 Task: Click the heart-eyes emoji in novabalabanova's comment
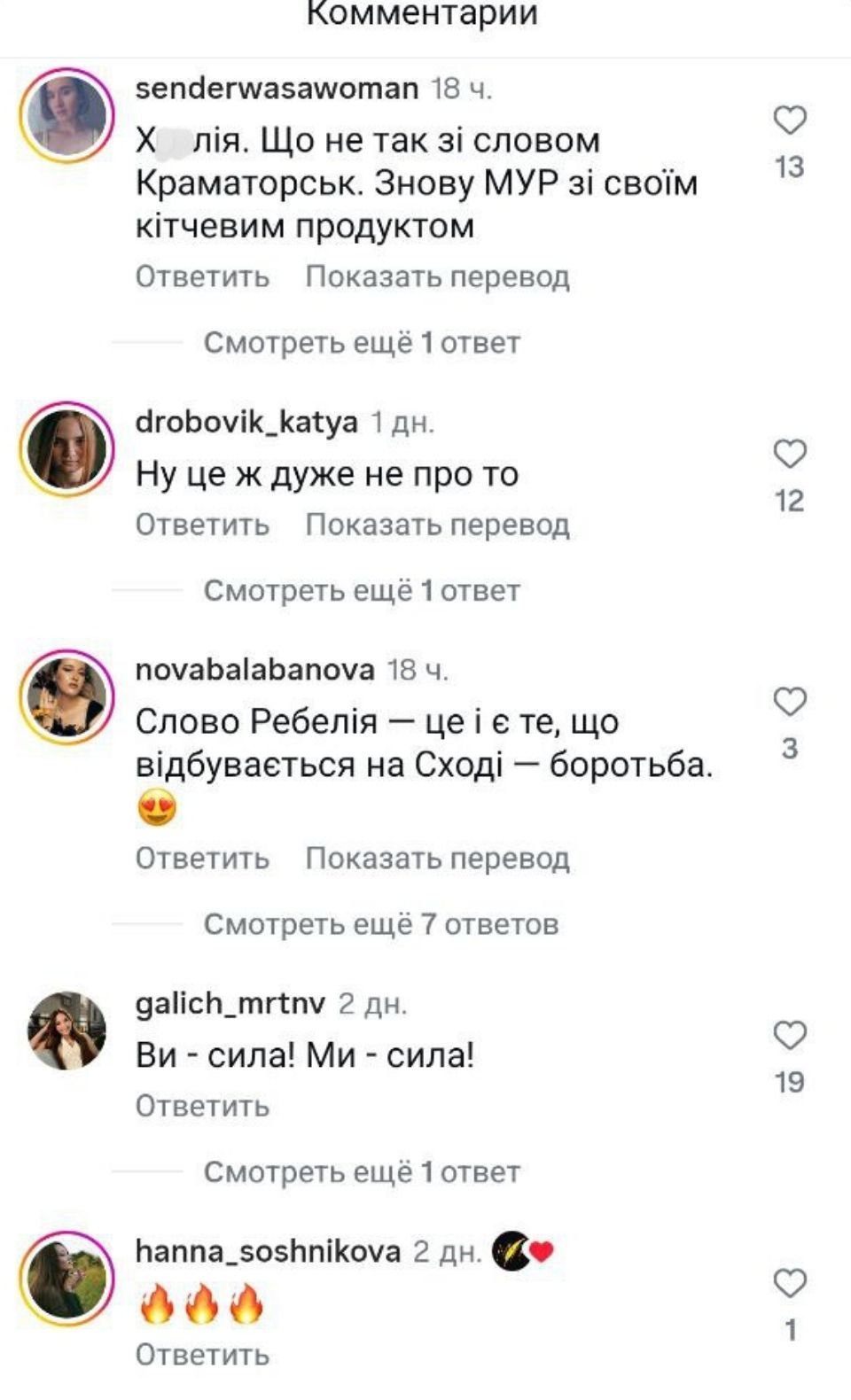click(158, 809)
